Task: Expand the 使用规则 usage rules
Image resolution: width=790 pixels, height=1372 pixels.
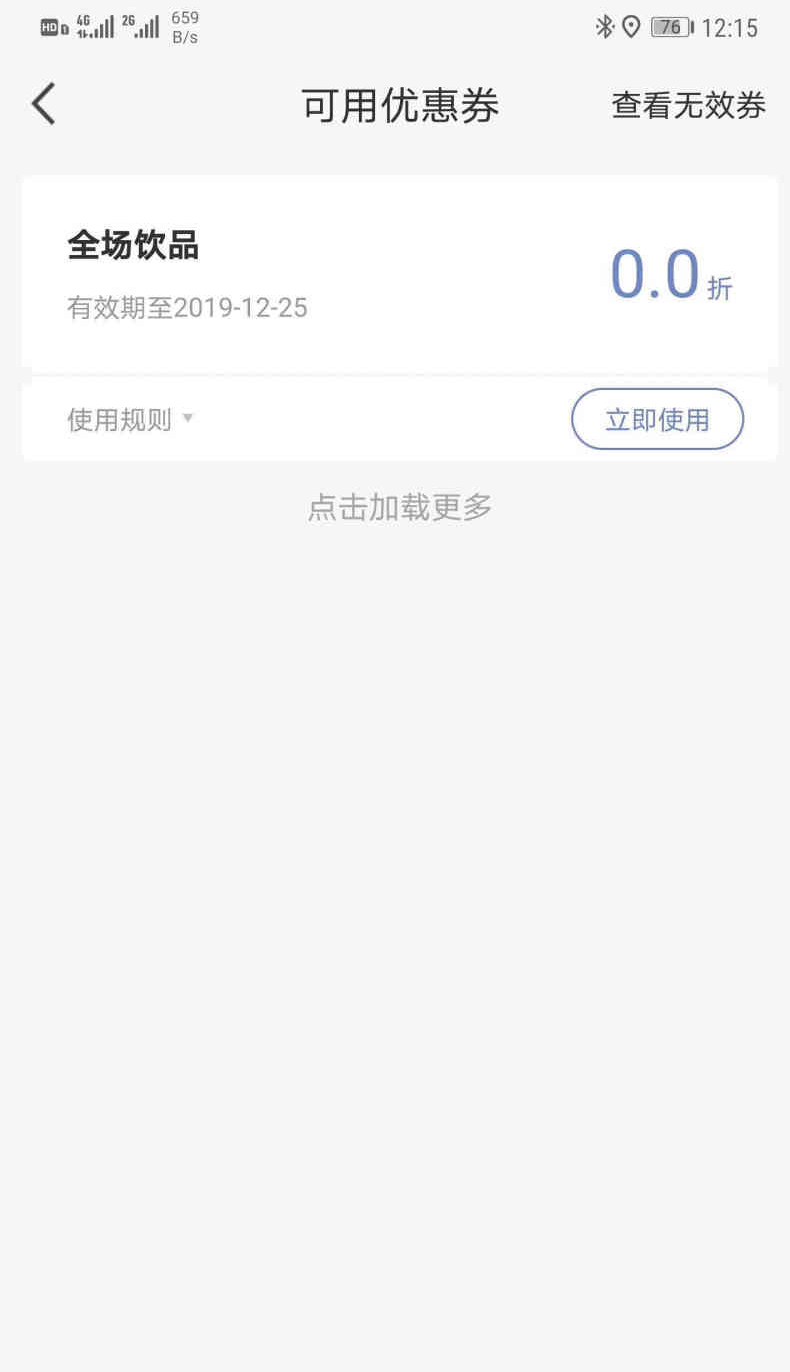Action: (130, 419)
